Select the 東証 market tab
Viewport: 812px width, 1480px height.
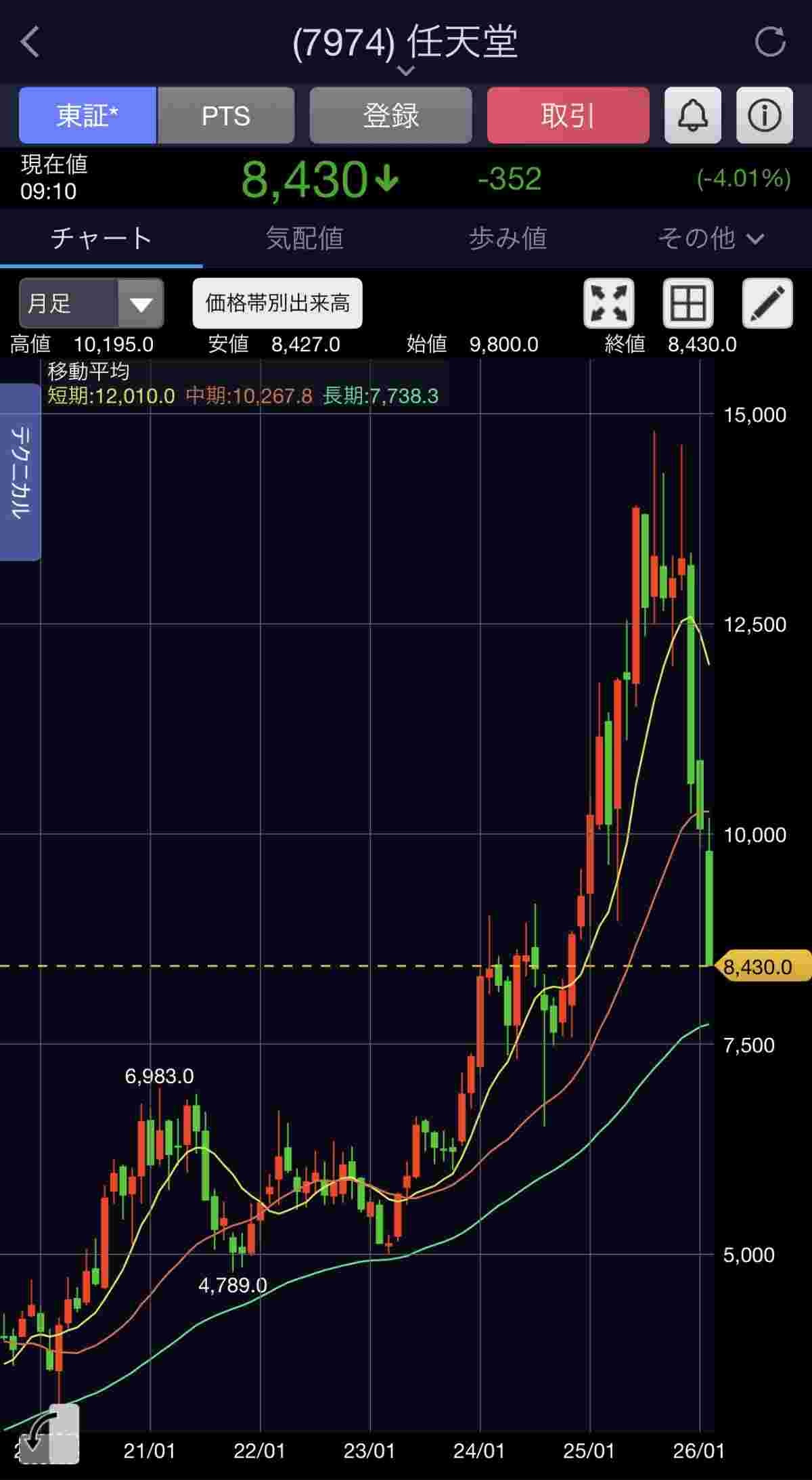click(x=88, y=116)
